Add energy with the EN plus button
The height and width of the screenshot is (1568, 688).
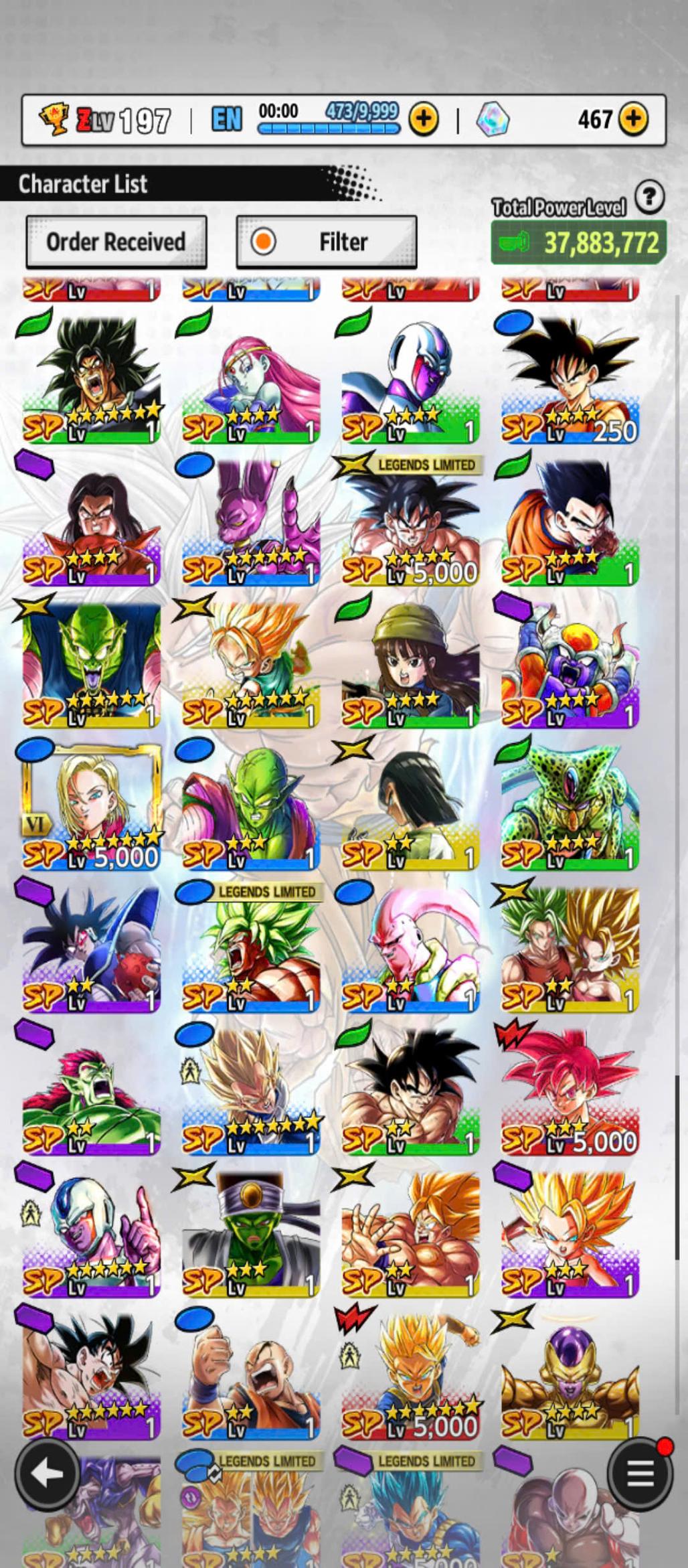pyautogui.click(x=423, y=119)
